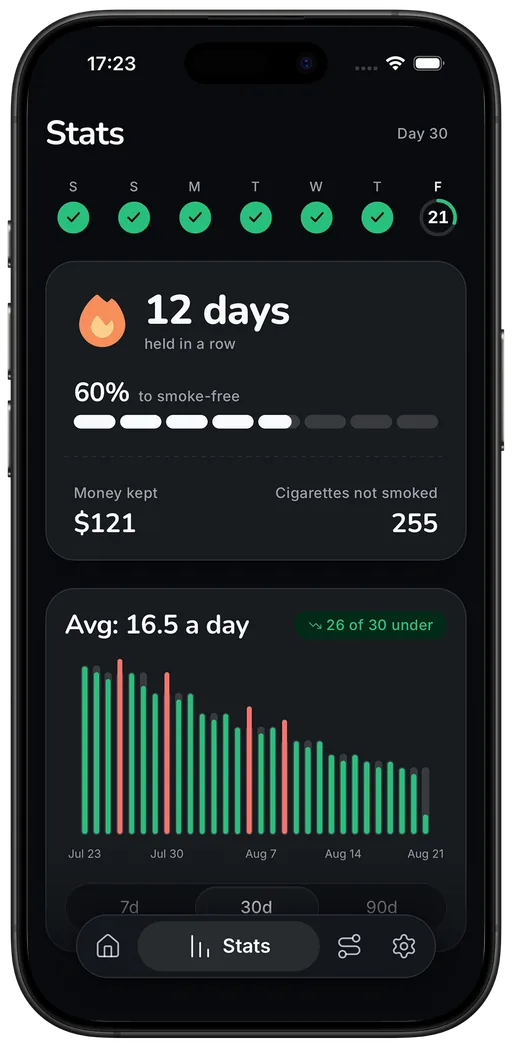Image resolution: width=512 pixels, height=1048 pixels.
Task: Tap the 26 of 30 under chip
Action: click(370, 625)
